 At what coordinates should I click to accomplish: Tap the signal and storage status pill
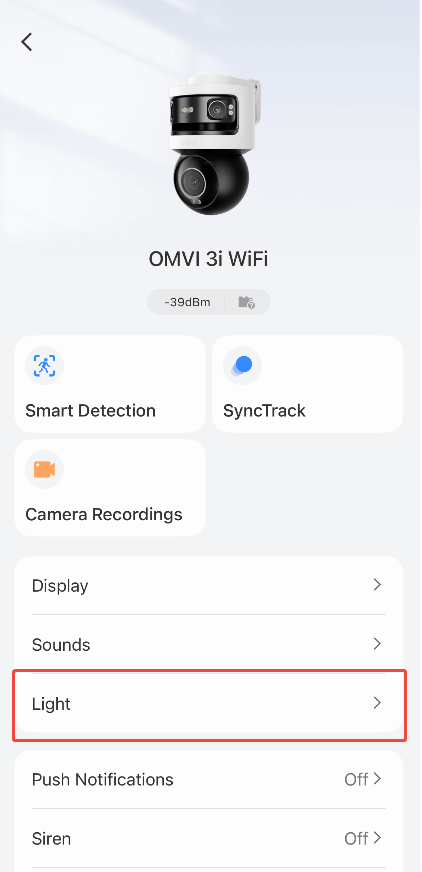tap(208, 302)
